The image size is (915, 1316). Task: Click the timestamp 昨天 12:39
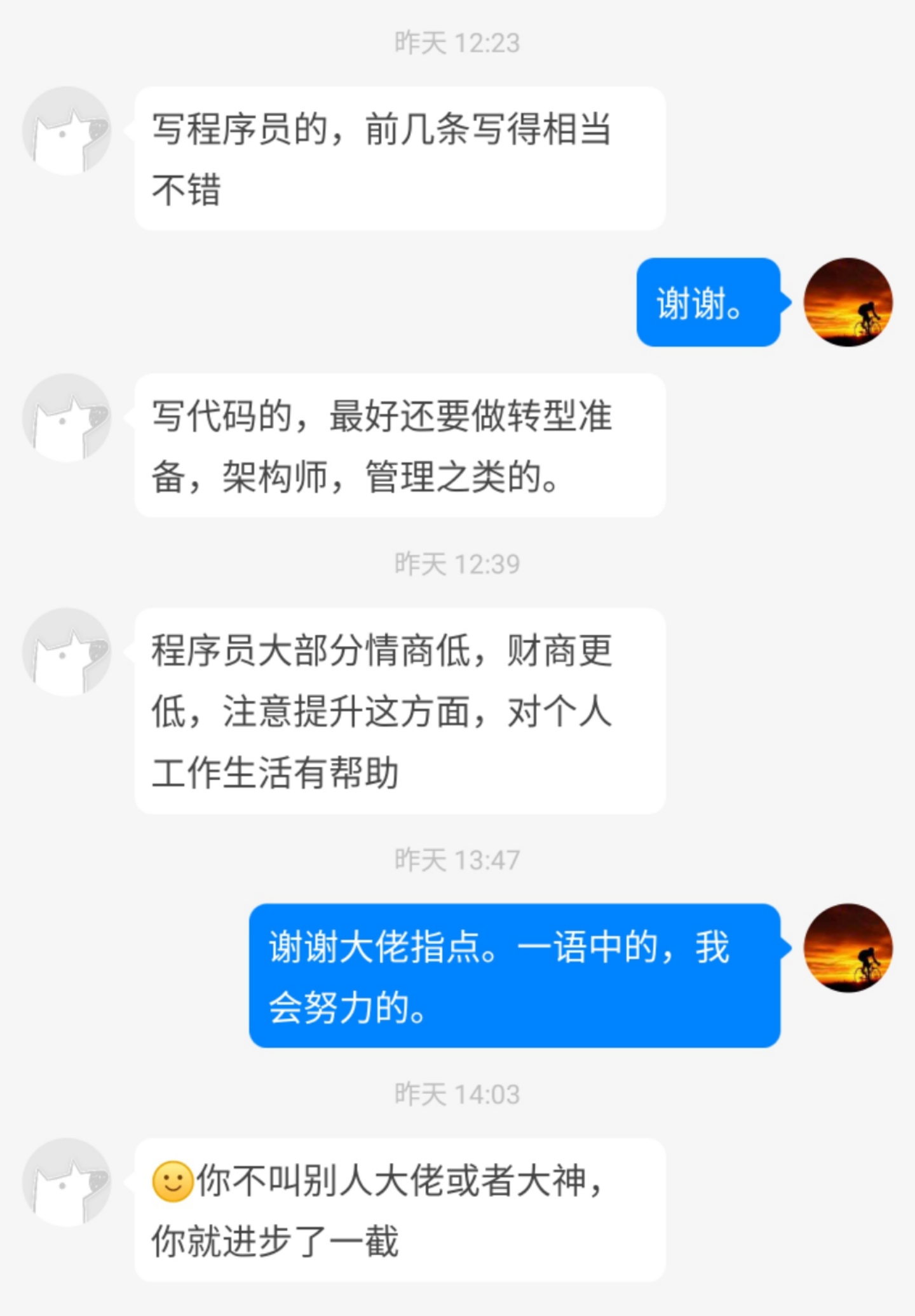pyautogui.click(x=456, y=561)
